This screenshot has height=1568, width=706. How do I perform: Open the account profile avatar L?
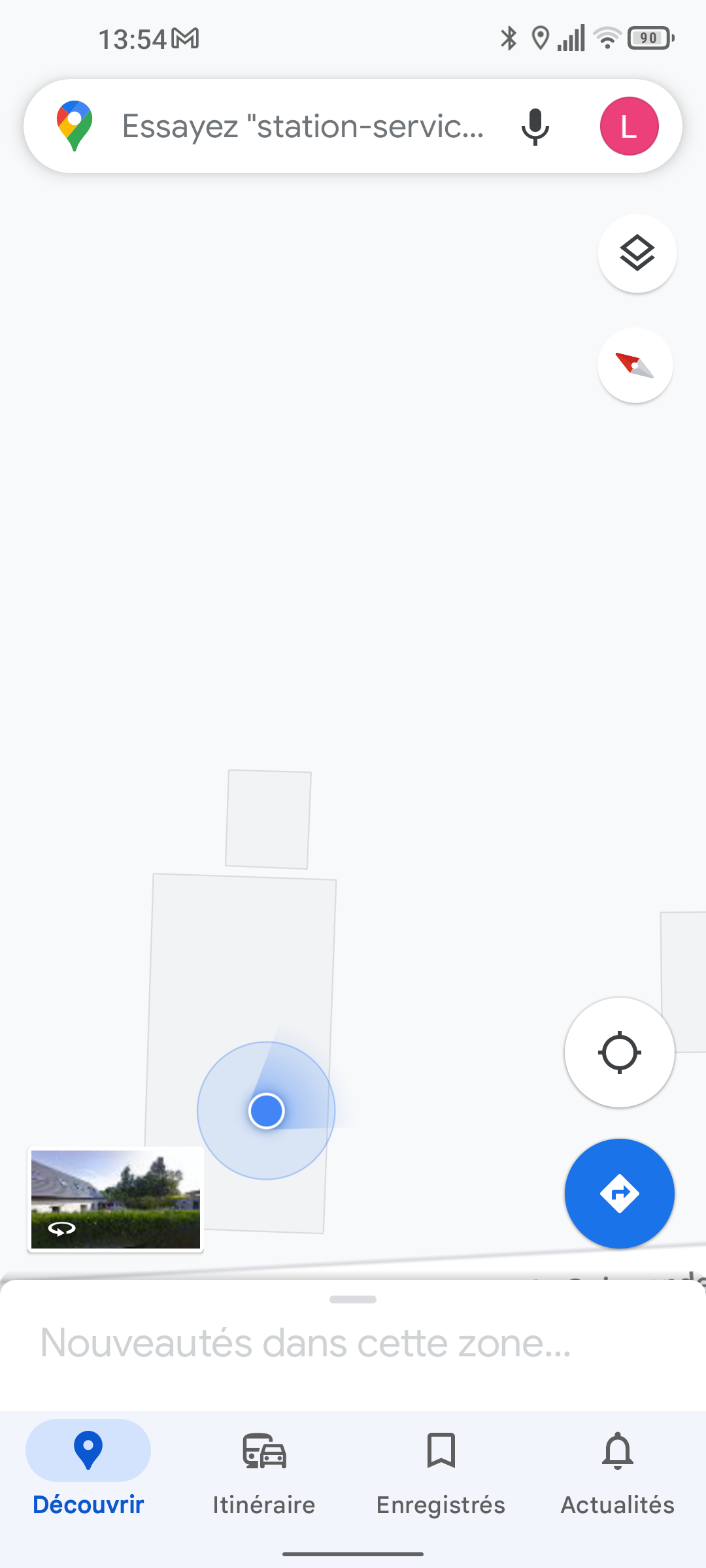pyautogui.click(x=629, y=126)
